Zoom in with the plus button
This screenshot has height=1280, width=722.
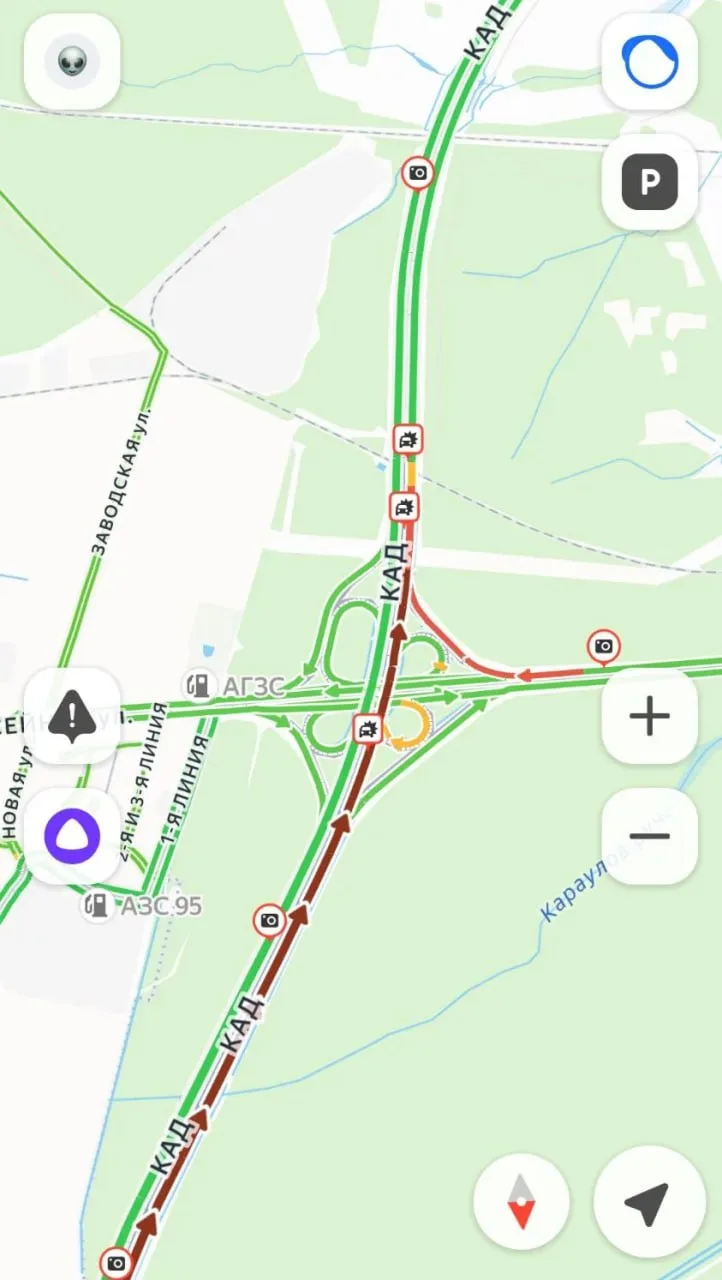pos(650,716)
